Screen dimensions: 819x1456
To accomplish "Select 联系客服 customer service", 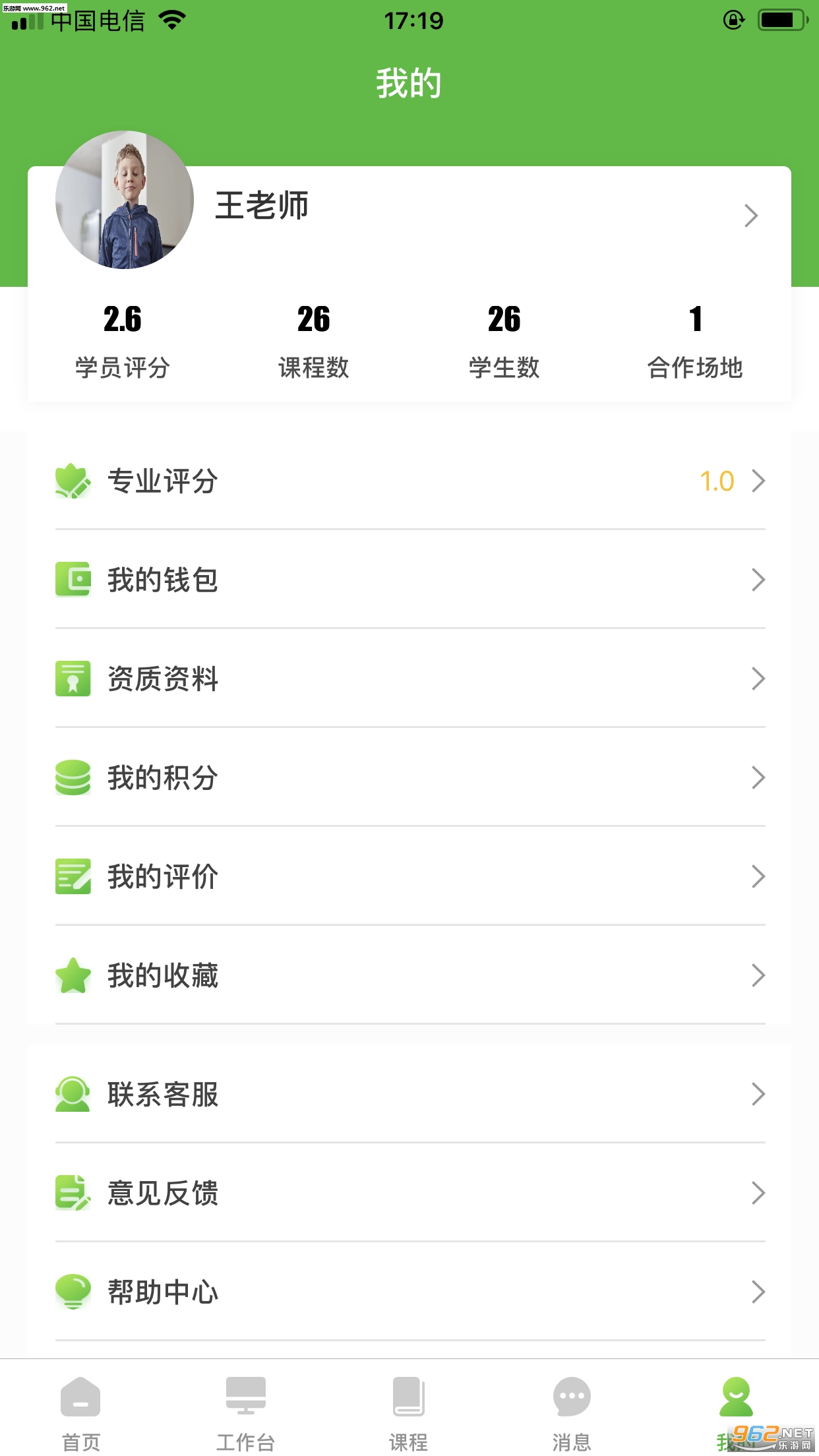I will (x=409, y=1095).
